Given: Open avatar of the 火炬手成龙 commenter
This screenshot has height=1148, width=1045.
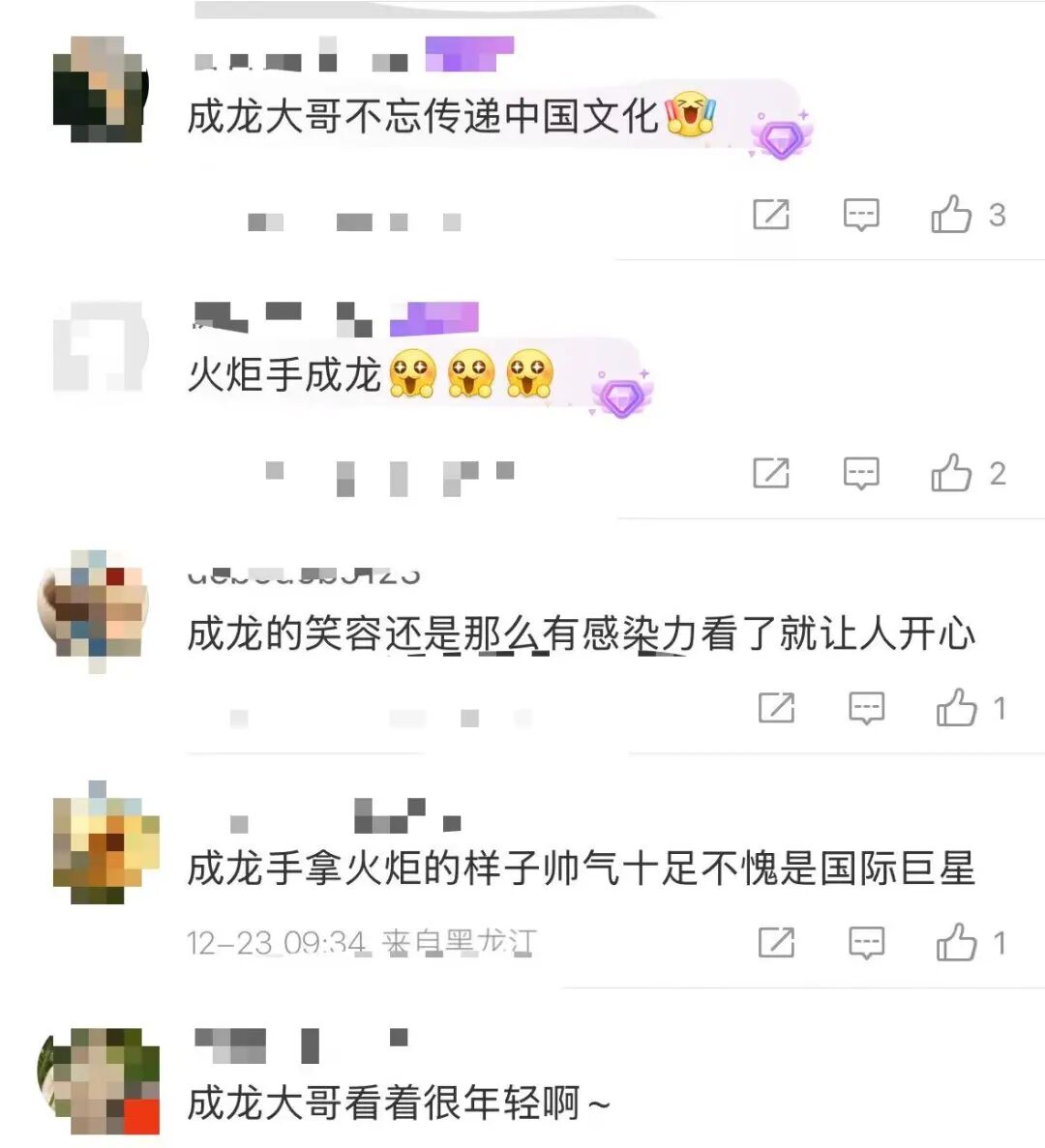Looking at the screenshot, I should click(x=100, y=346).
